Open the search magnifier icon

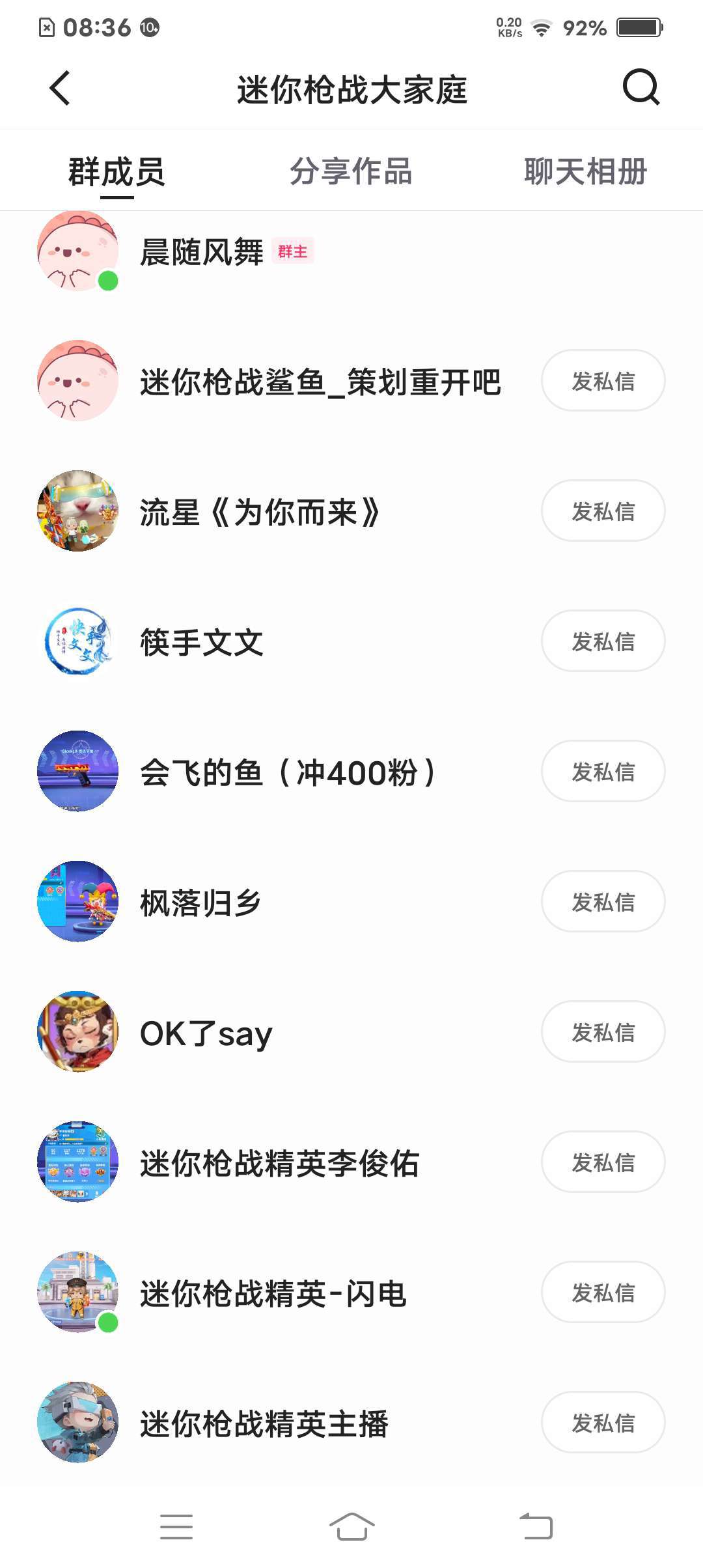tap(641, 87)
